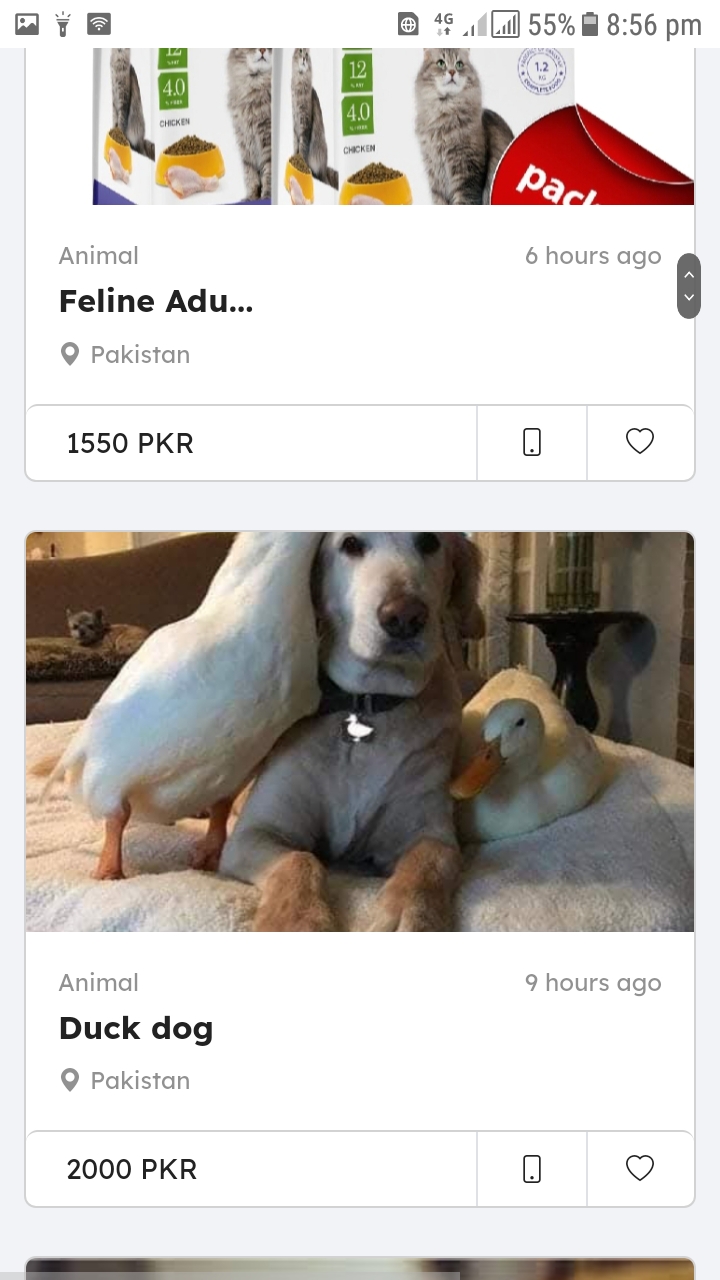The image size is (720, 1280).
Task: Favorite the Feline Adu... listing
Action: tap(640, 442)
